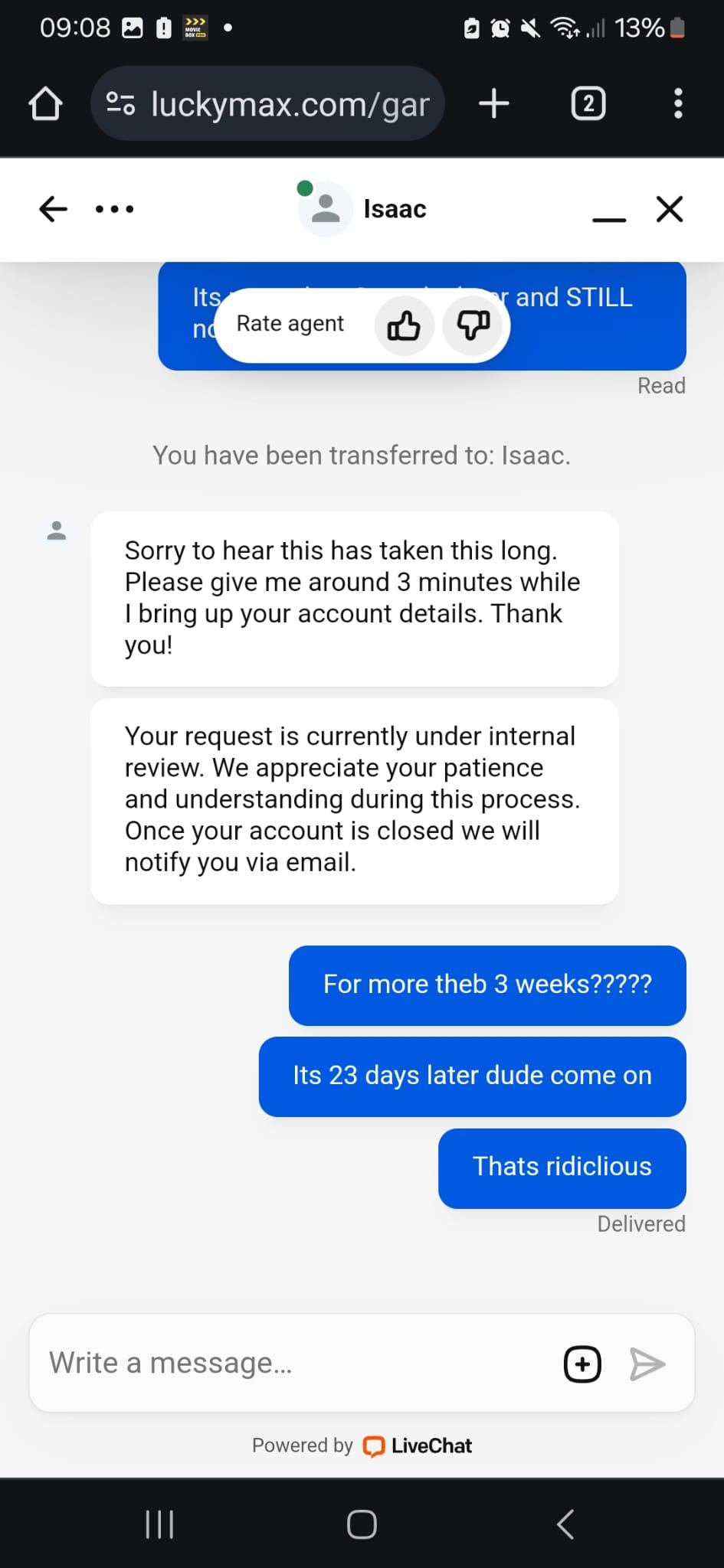Show the open tabs switcher

[588, 103]
